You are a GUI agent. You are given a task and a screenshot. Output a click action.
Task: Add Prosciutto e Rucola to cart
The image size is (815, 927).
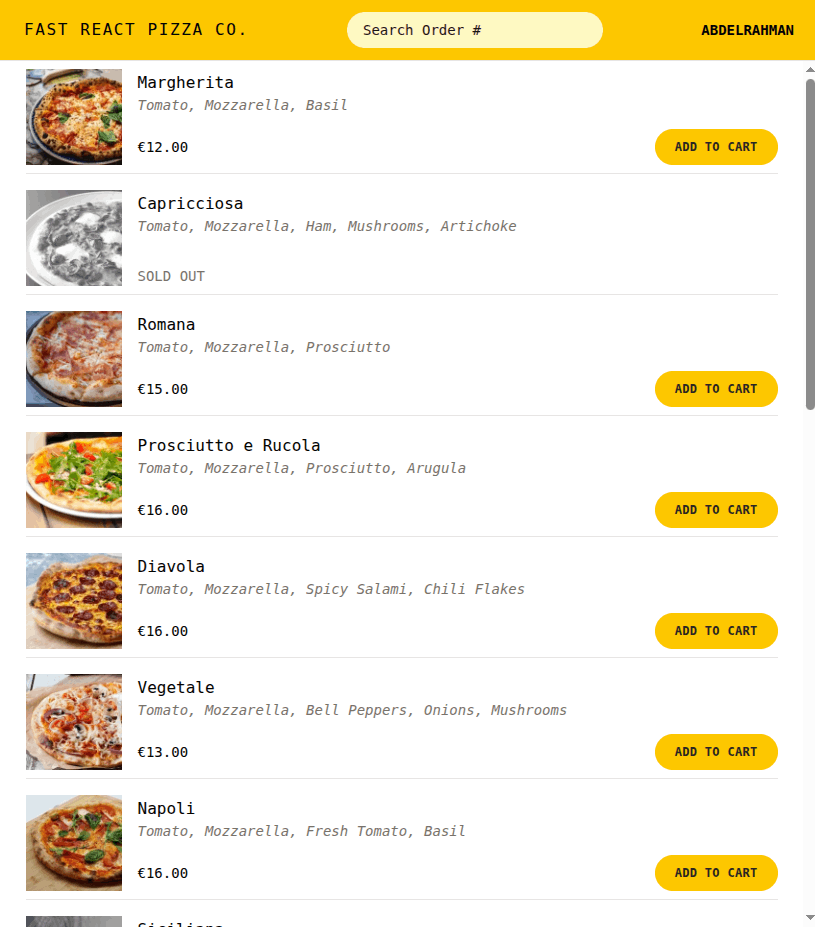click(716, 510)
